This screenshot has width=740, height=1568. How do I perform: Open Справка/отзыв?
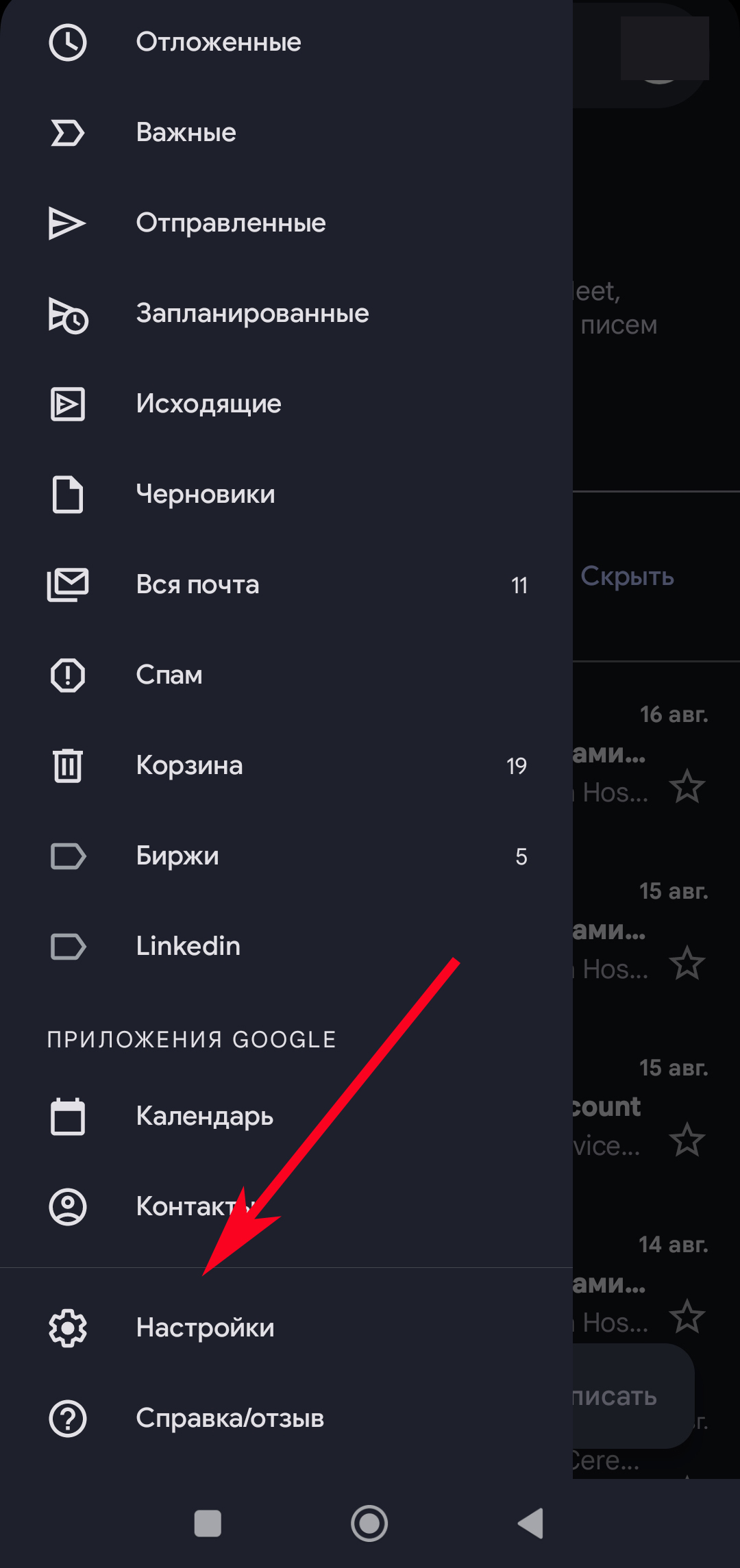coord(230,1419)
